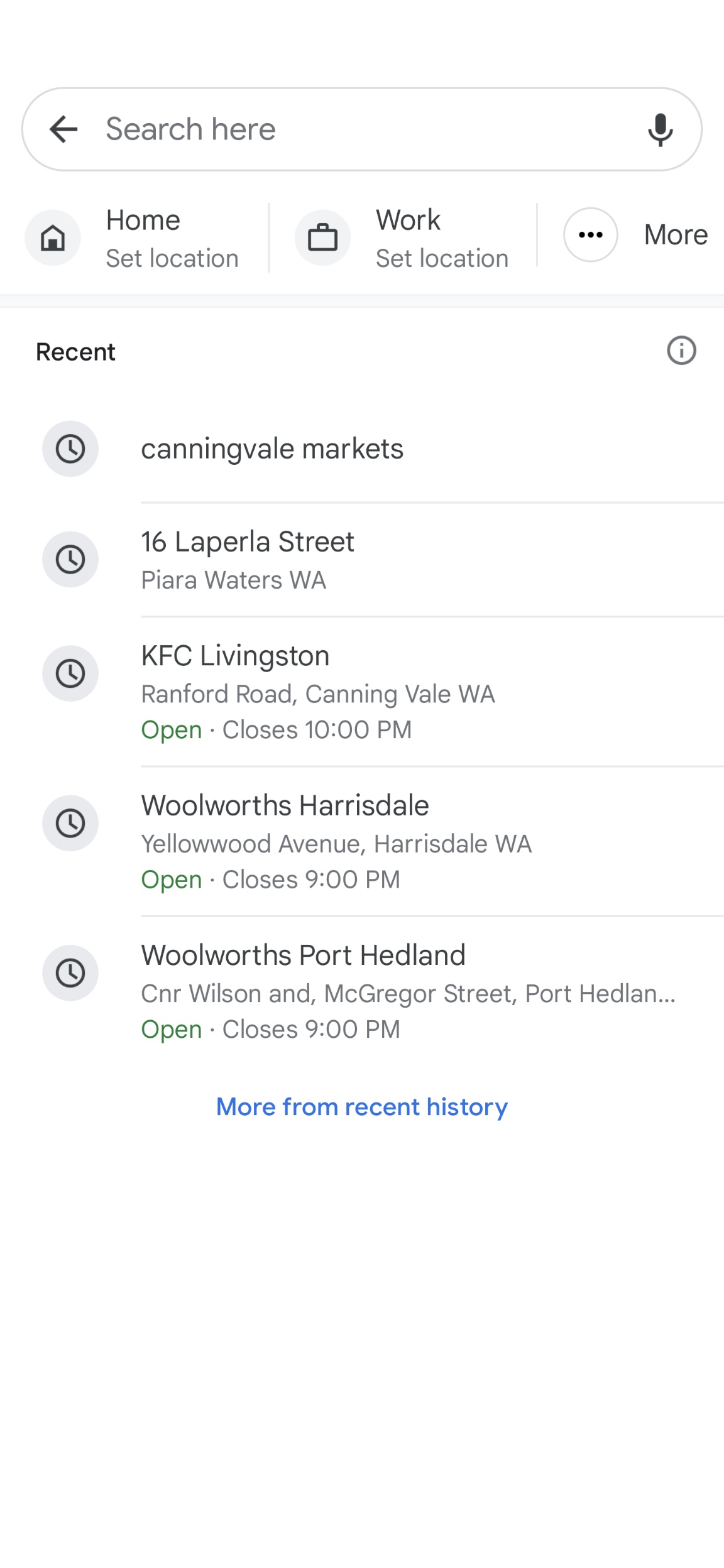The height and width of the screenshot is (1568, 724).
Task: Select recent search canningvale markets
Action: (x=362, y=449)
